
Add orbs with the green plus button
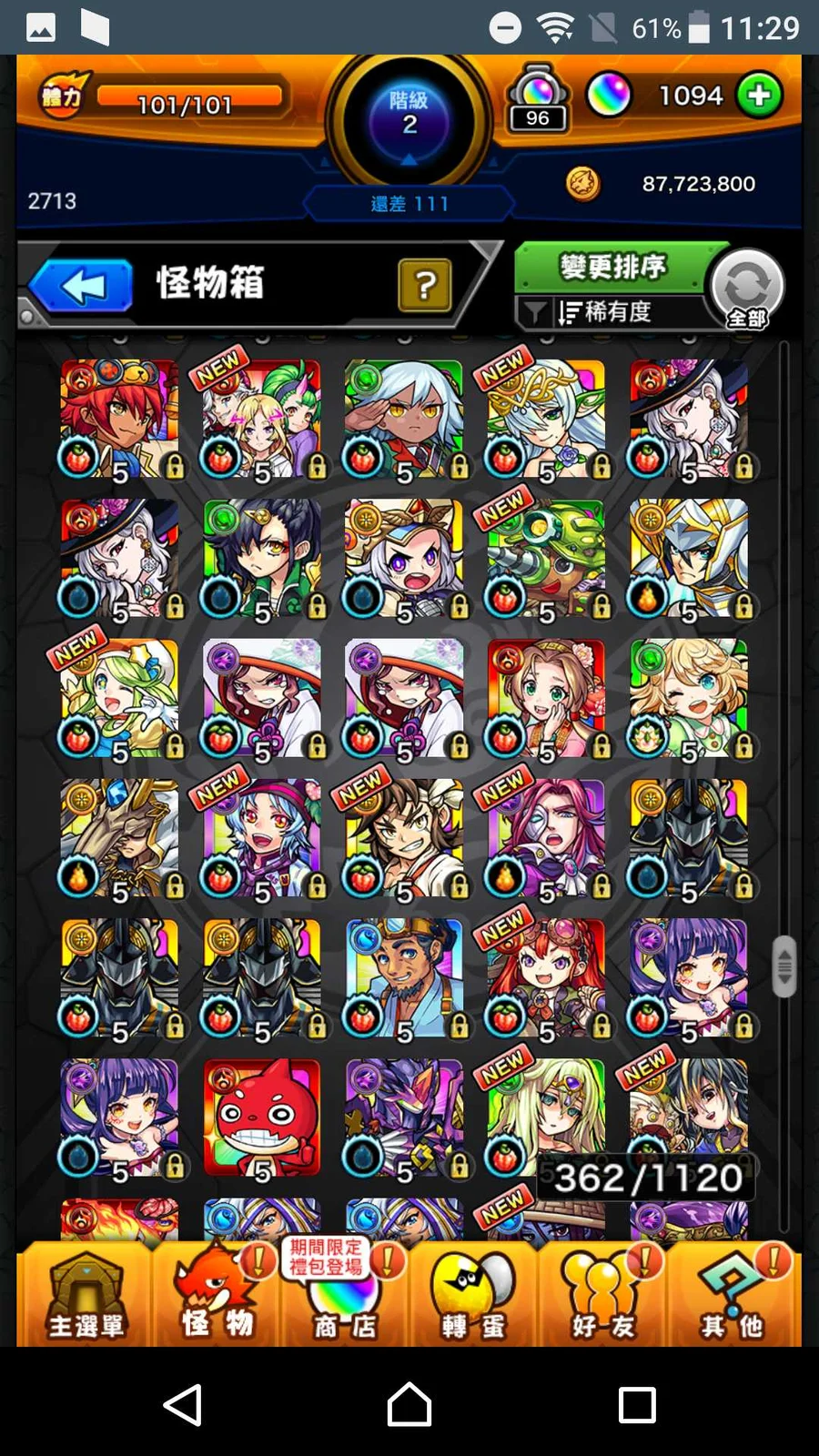(759, 96)
